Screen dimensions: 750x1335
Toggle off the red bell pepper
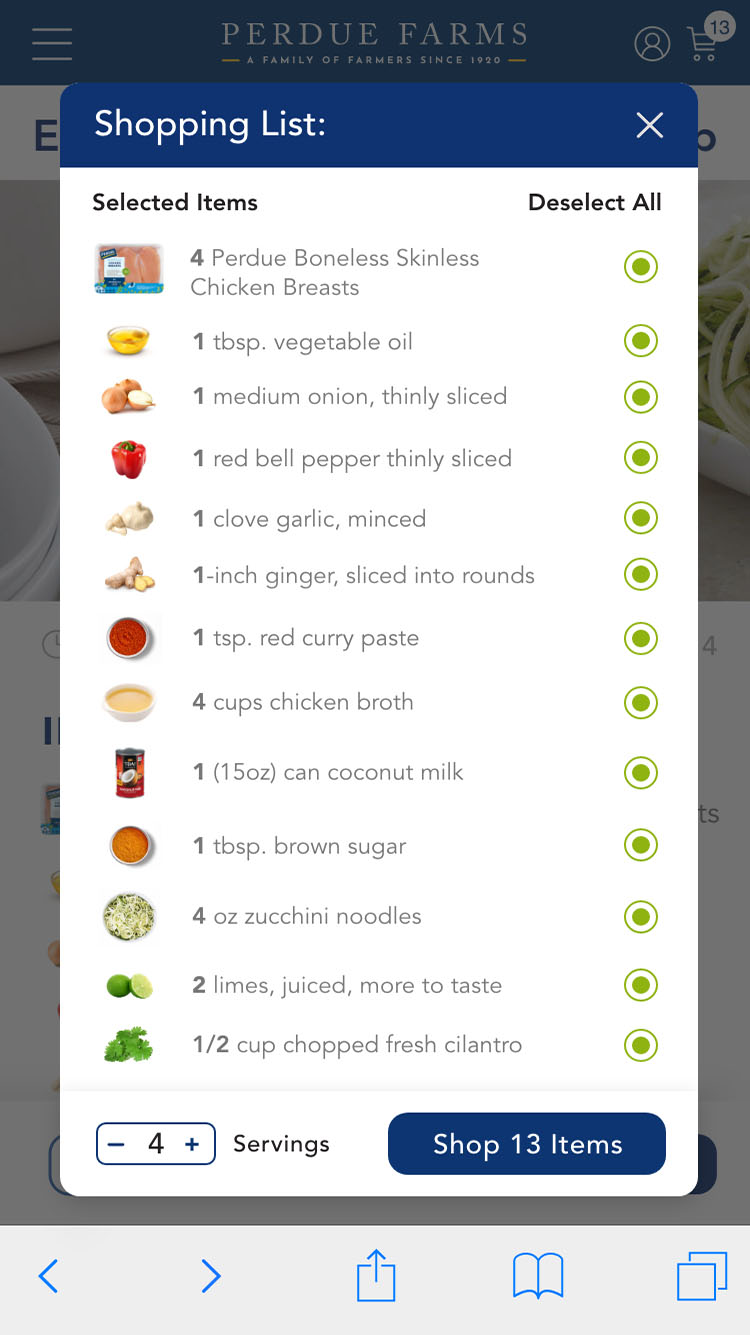point(640,458)
